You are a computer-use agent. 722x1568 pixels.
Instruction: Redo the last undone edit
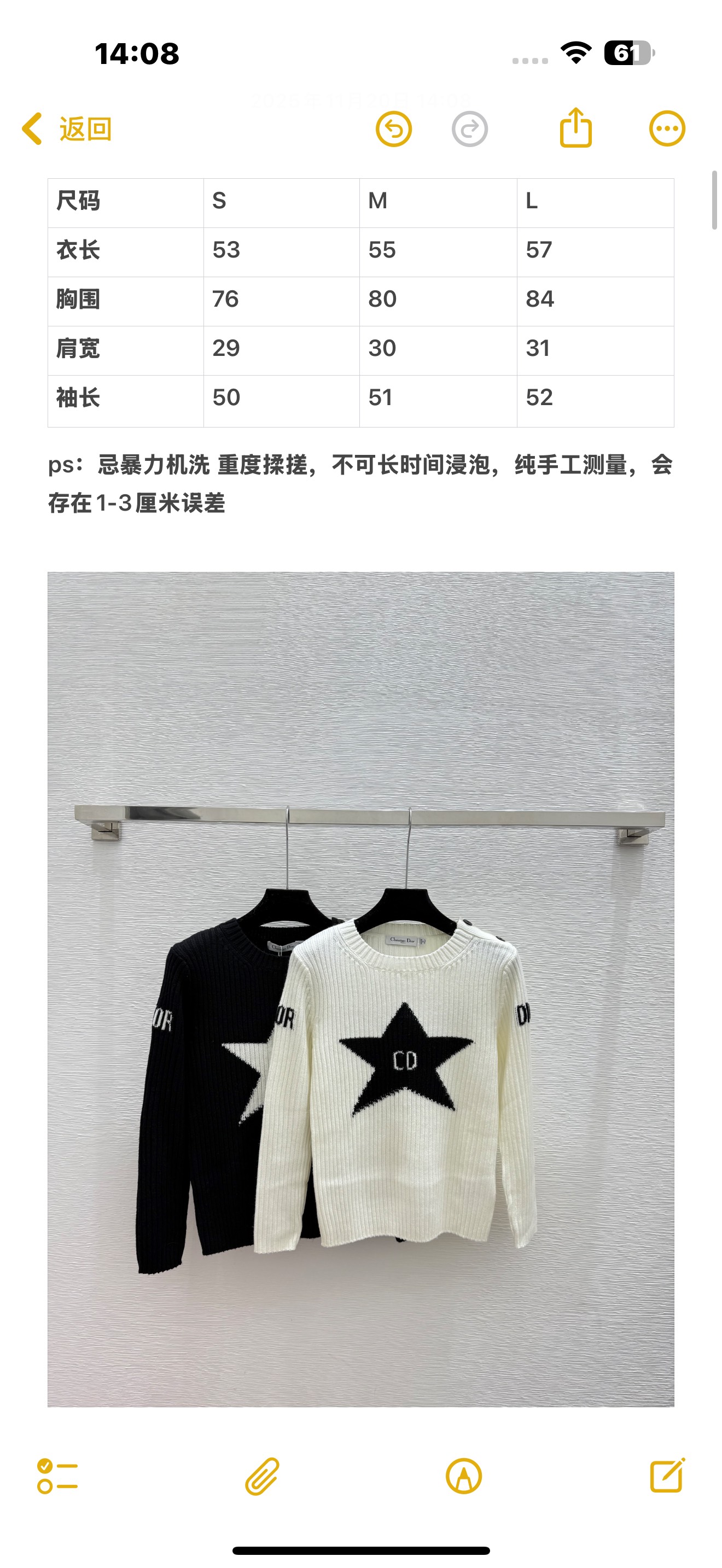(x=469, y=129)
